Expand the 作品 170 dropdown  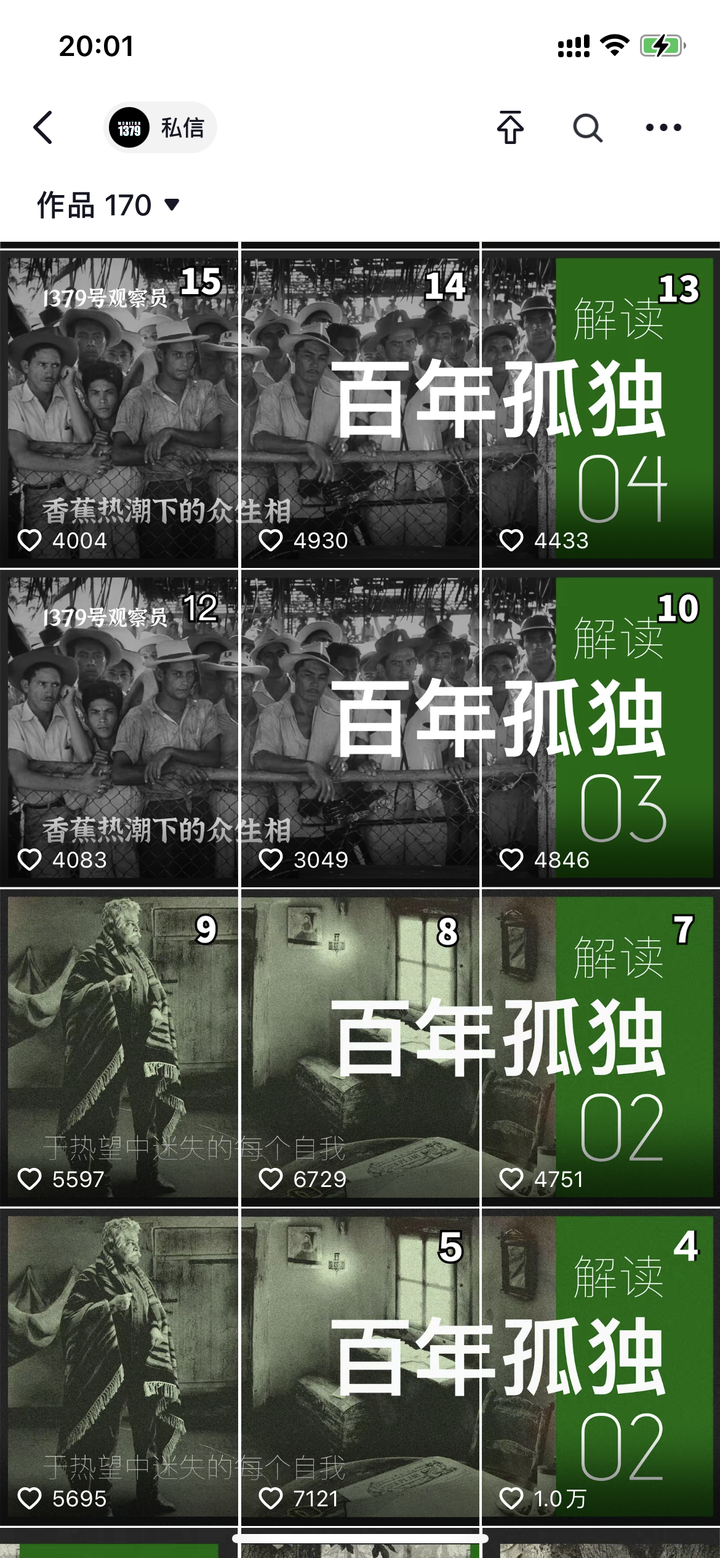[108, 205]
